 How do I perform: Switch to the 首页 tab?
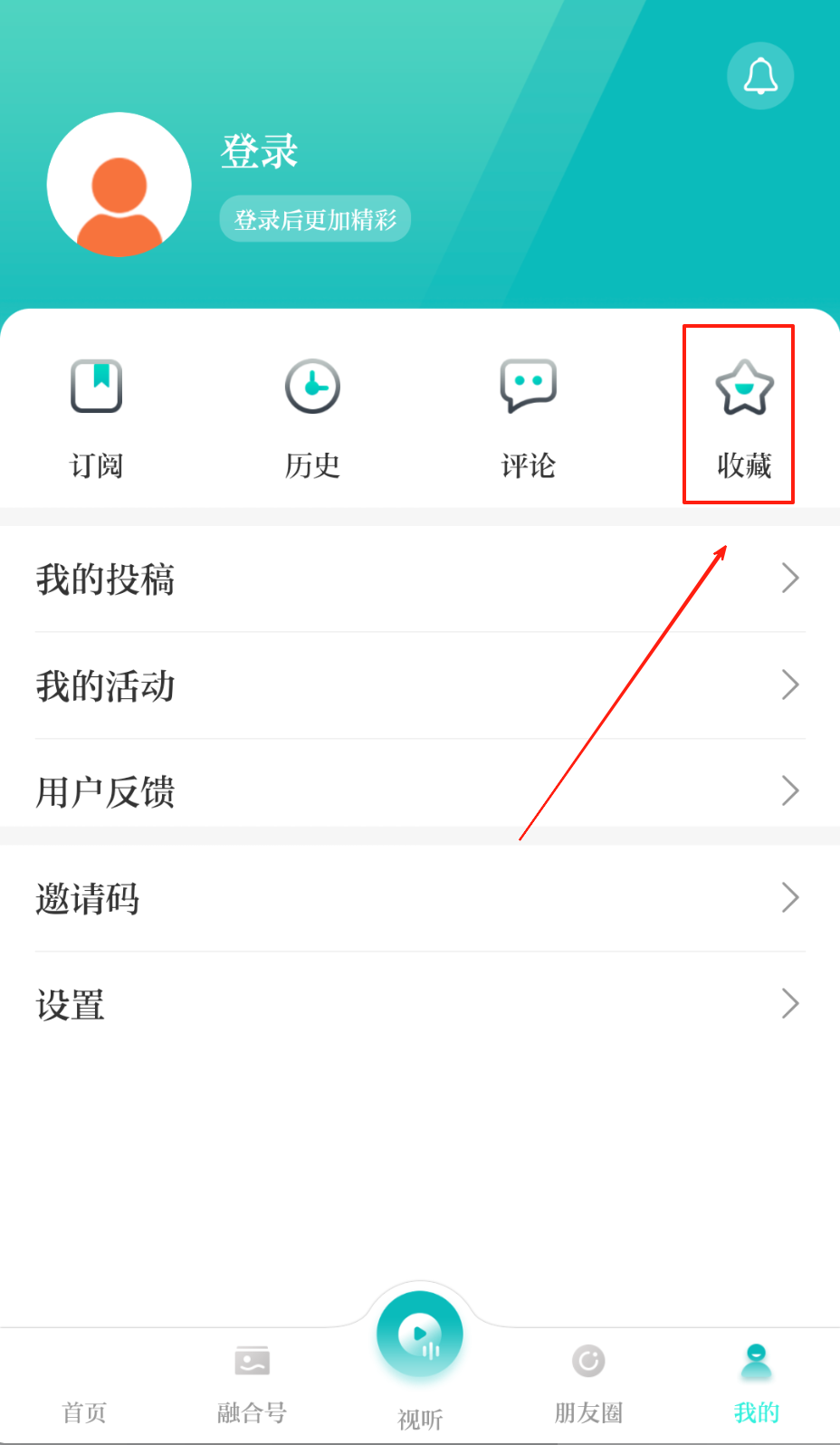click(x=84, y=1385)
